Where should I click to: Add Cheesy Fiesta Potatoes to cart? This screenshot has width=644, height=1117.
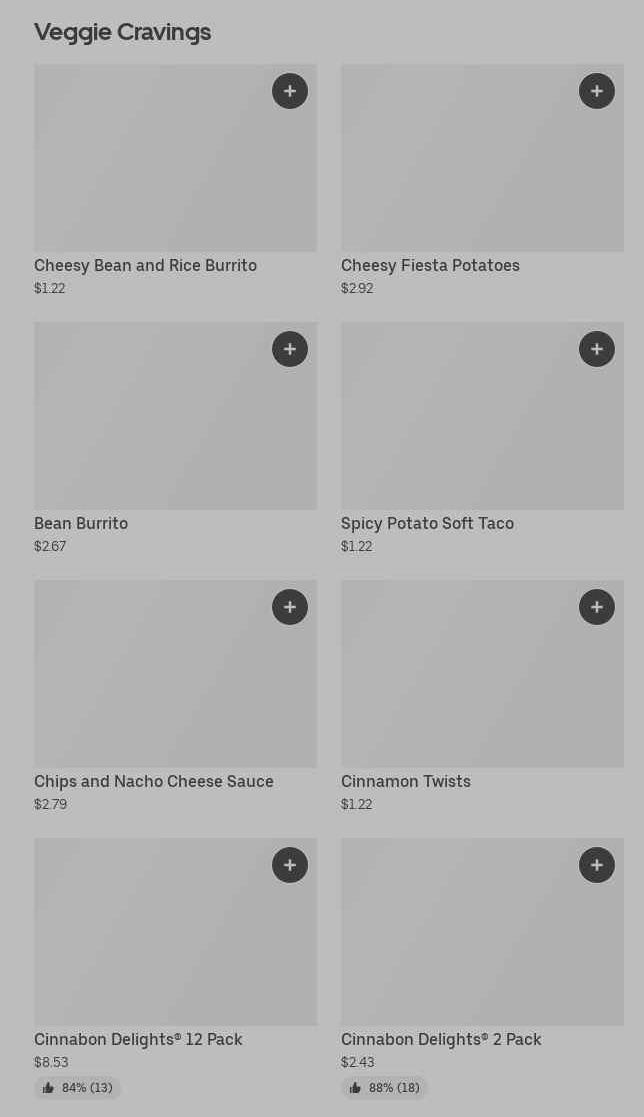coord(597,91)
